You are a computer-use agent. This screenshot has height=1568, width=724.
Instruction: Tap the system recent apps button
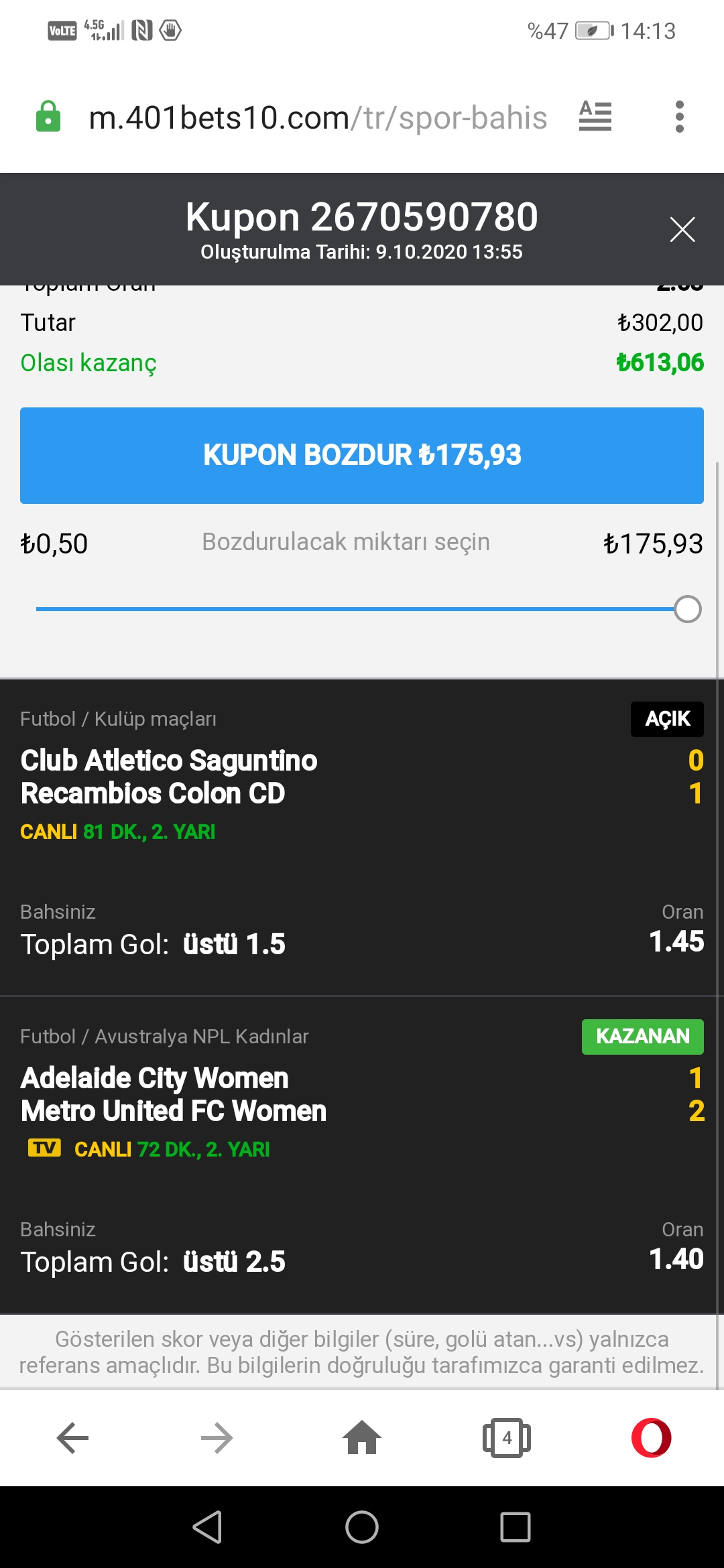point(516,1527)
